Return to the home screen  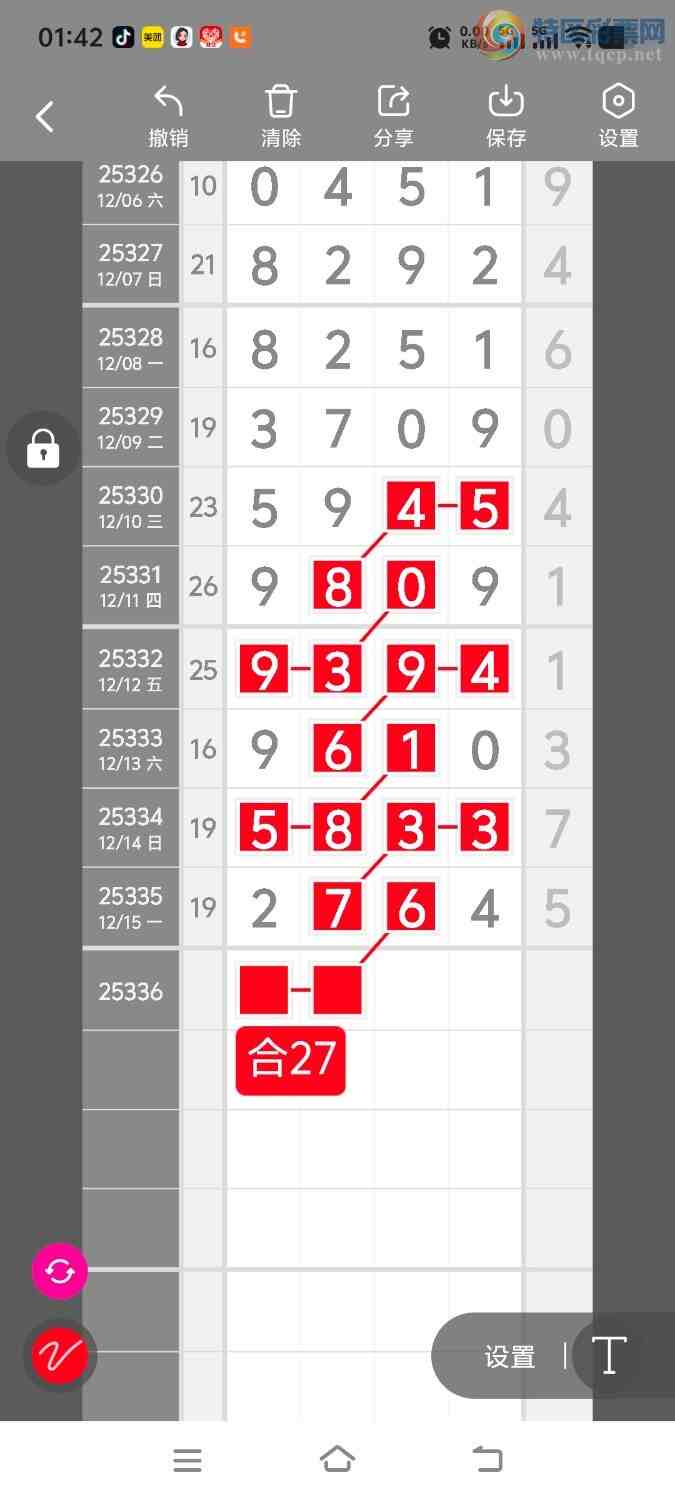point(337,1460)
